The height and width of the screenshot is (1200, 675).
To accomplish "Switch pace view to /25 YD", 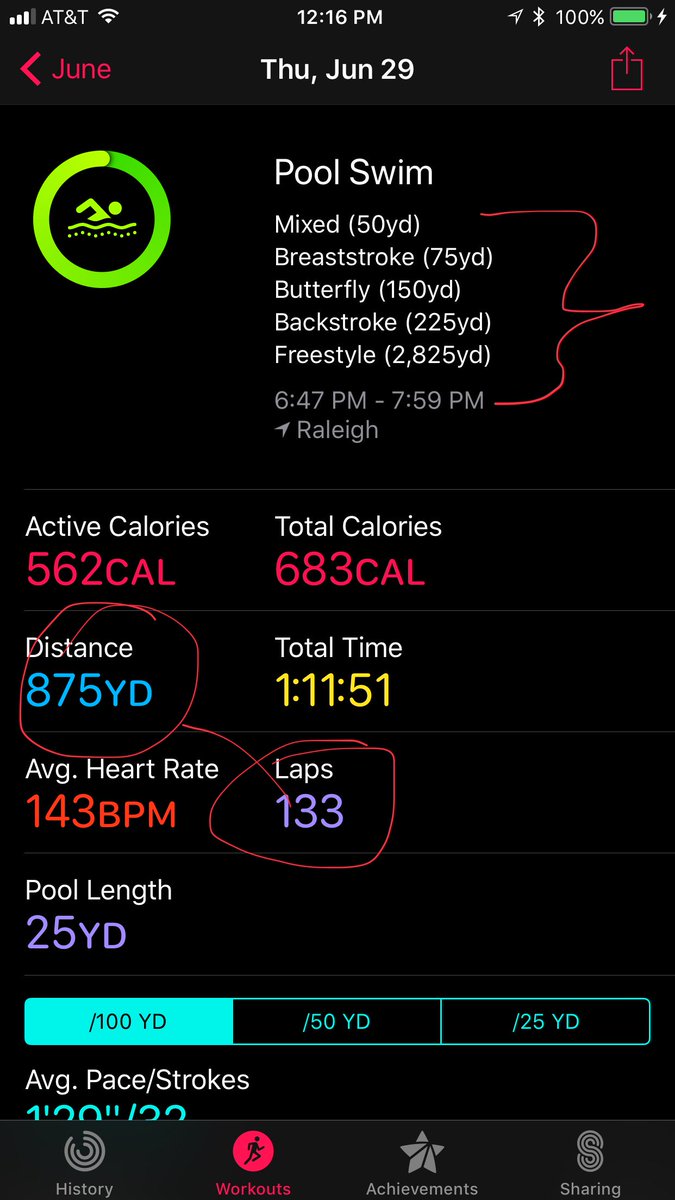I will 545,1022.
